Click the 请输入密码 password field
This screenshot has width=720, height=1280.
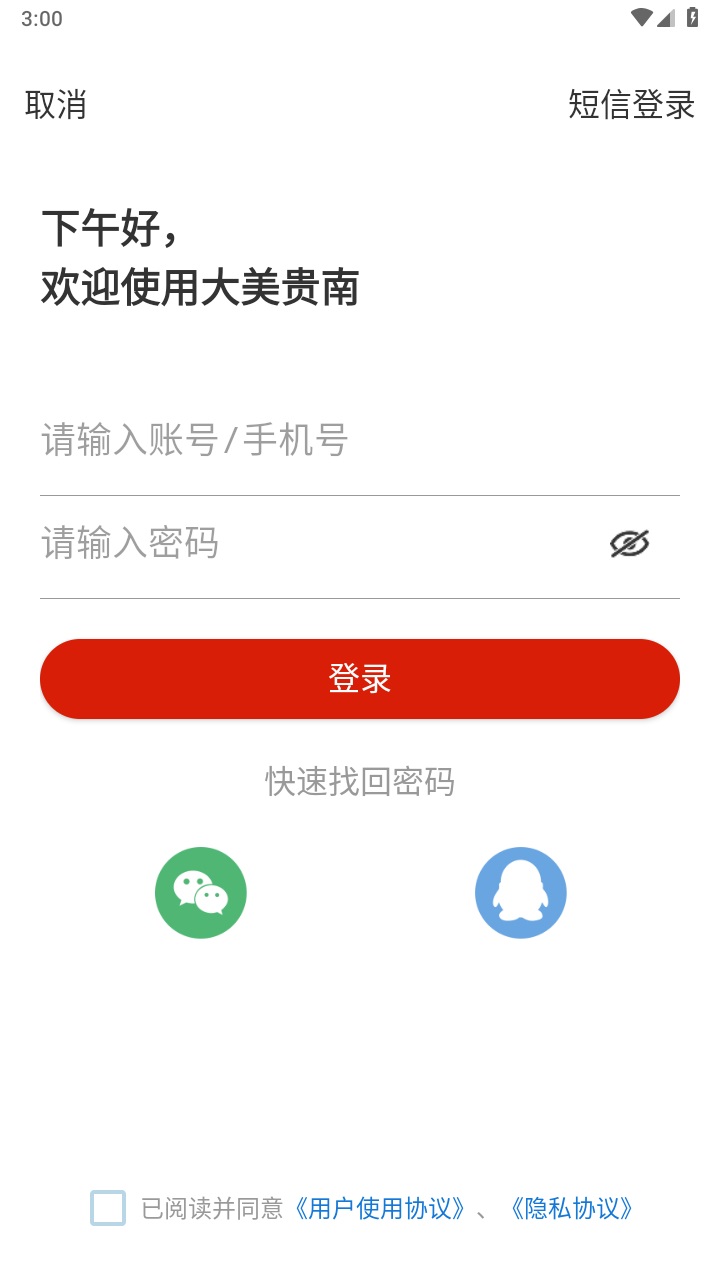(300, 543)
